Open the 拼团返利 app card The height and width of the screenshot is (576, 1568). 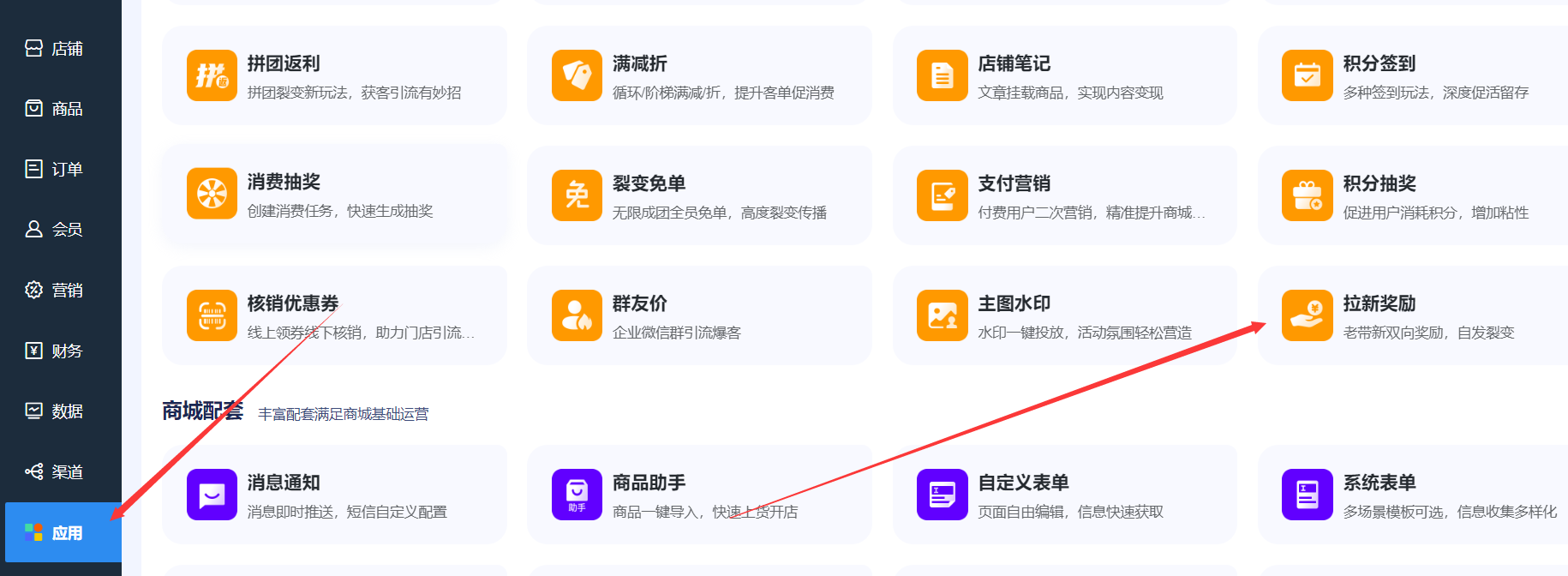[334, 75]
